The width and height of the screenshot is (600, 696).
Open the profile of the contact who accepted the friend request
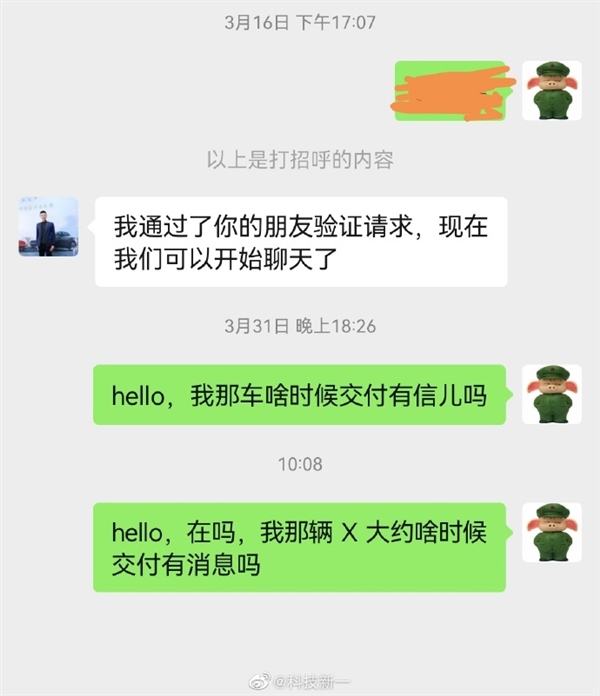point(48,226)
